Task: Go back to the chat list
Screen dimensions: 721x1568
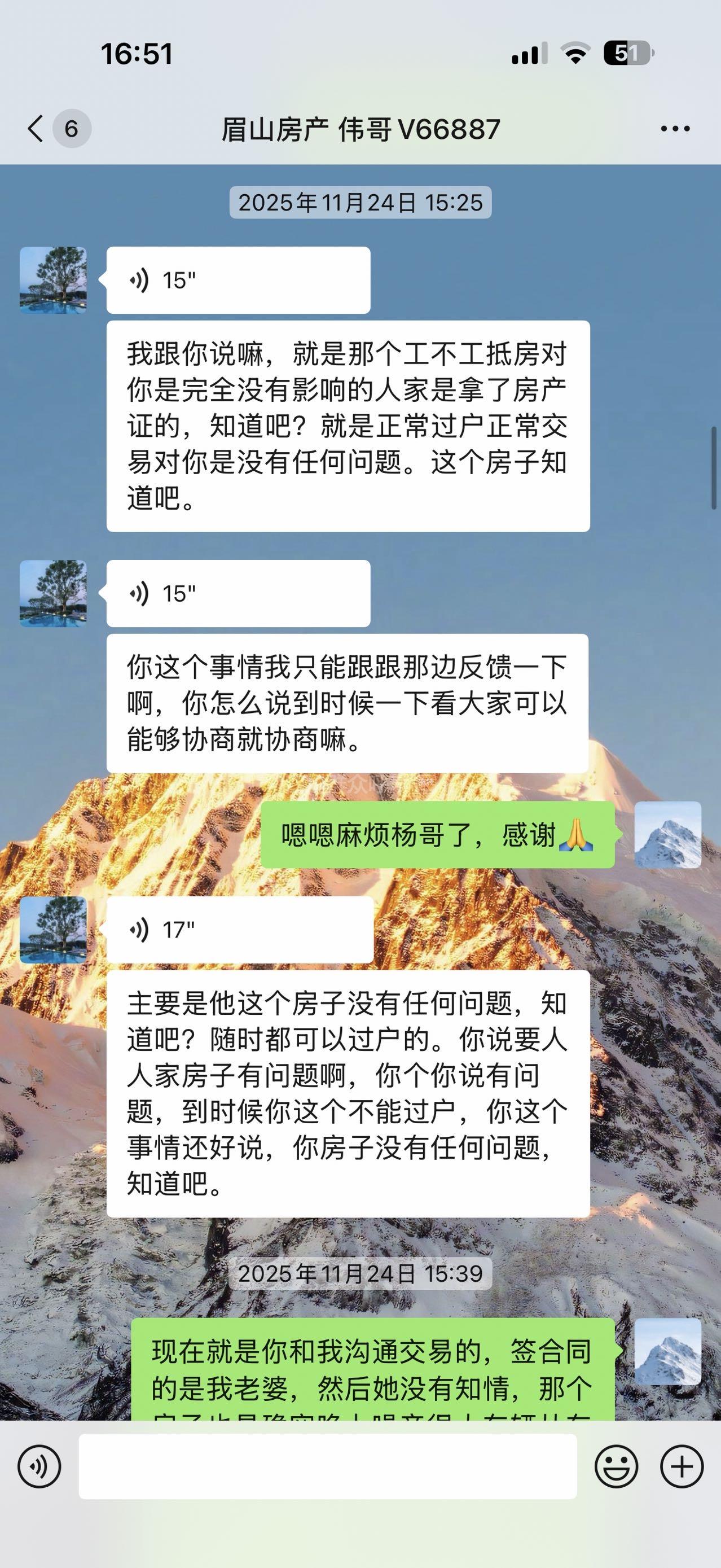Action: 37,129
